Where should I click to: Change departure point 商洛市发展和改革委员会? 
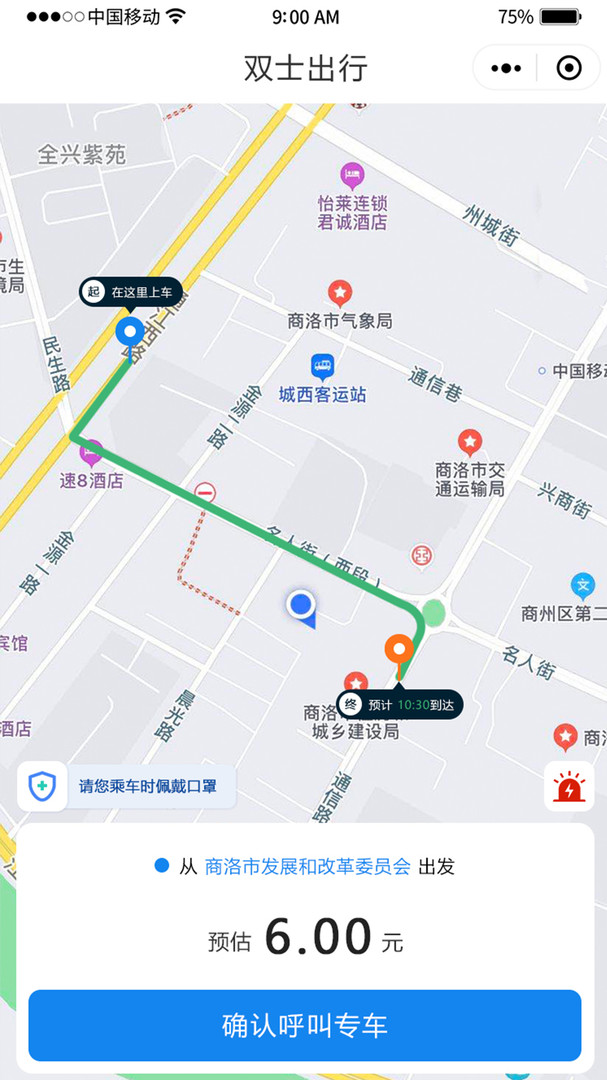pyautogui.click(x=307, y=866)
